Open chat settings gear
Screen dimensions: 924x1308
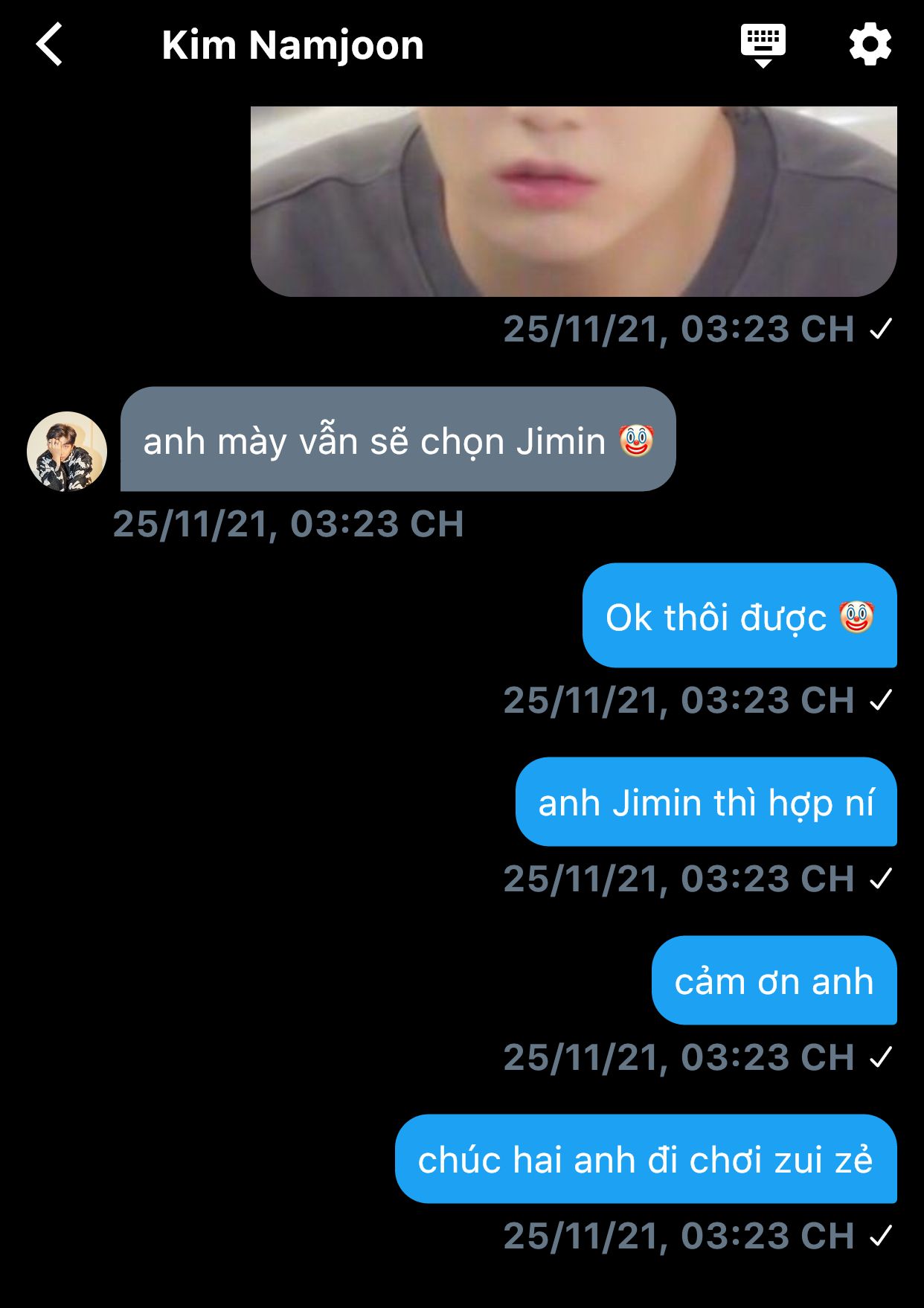[x=870, y=45]
